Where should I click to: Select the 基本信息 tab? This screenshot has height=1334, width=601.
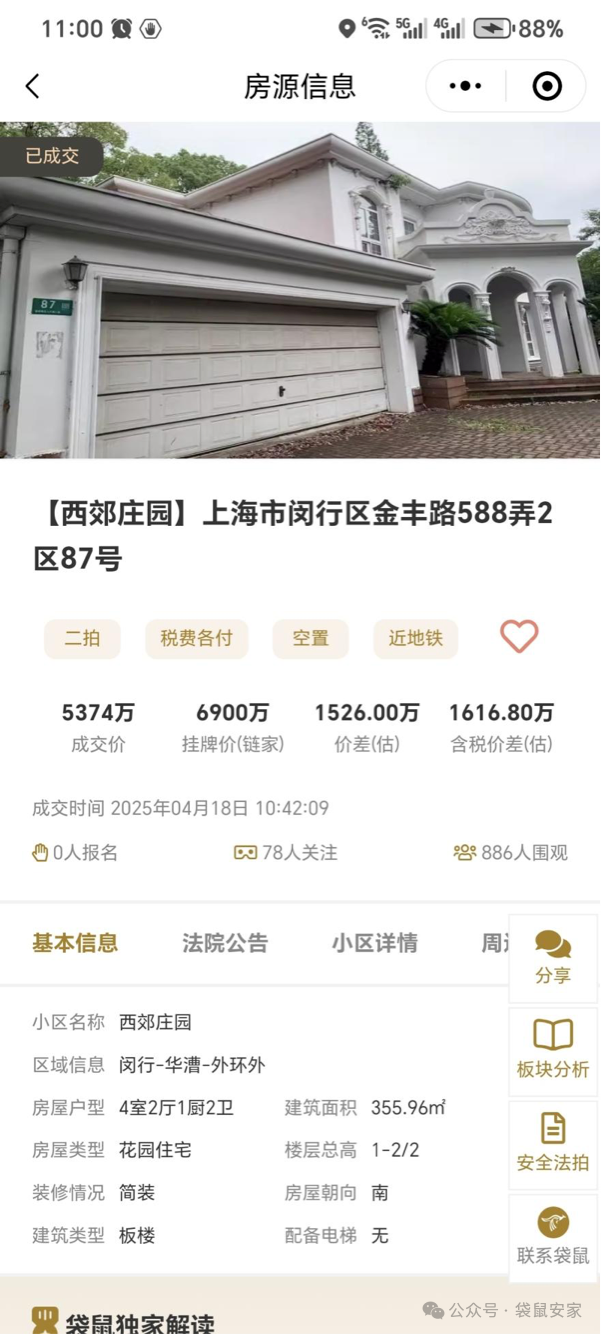click(75, 943)
